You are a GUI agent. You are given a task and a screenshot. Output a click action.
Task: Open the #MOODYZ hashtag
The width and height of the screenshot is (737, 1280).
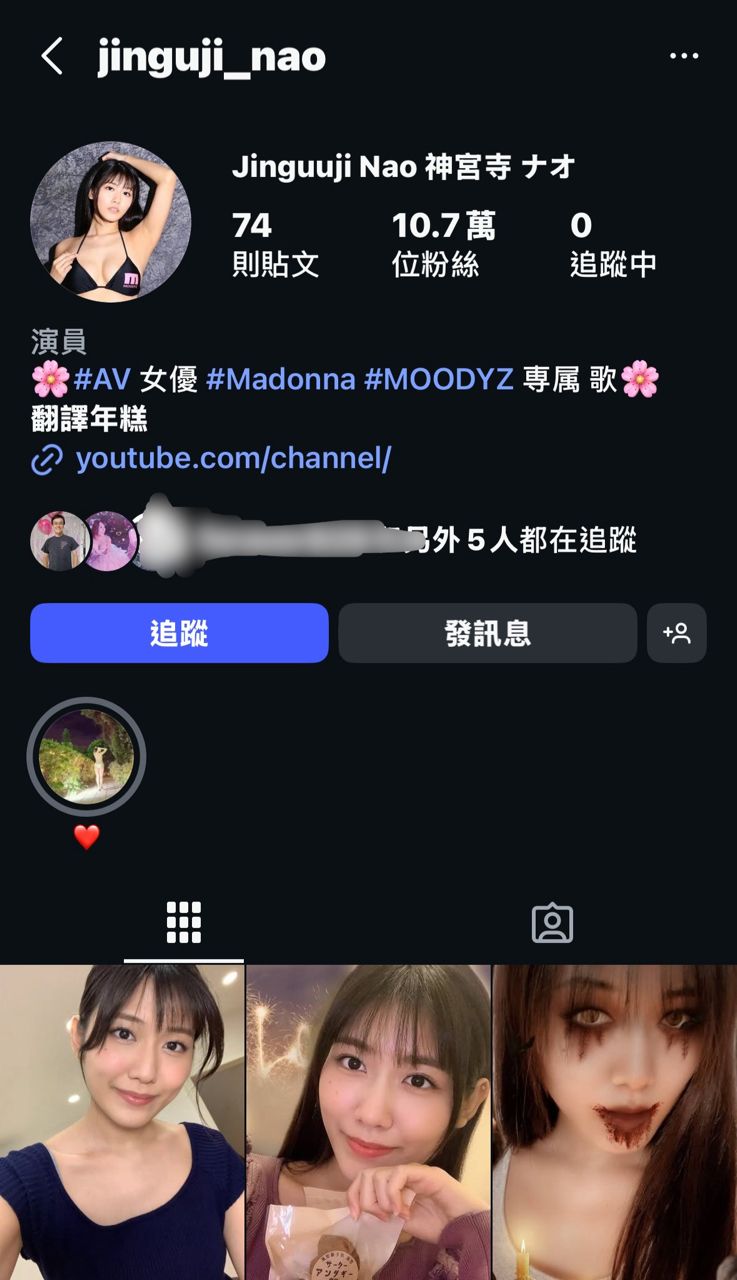coord(438,380)
